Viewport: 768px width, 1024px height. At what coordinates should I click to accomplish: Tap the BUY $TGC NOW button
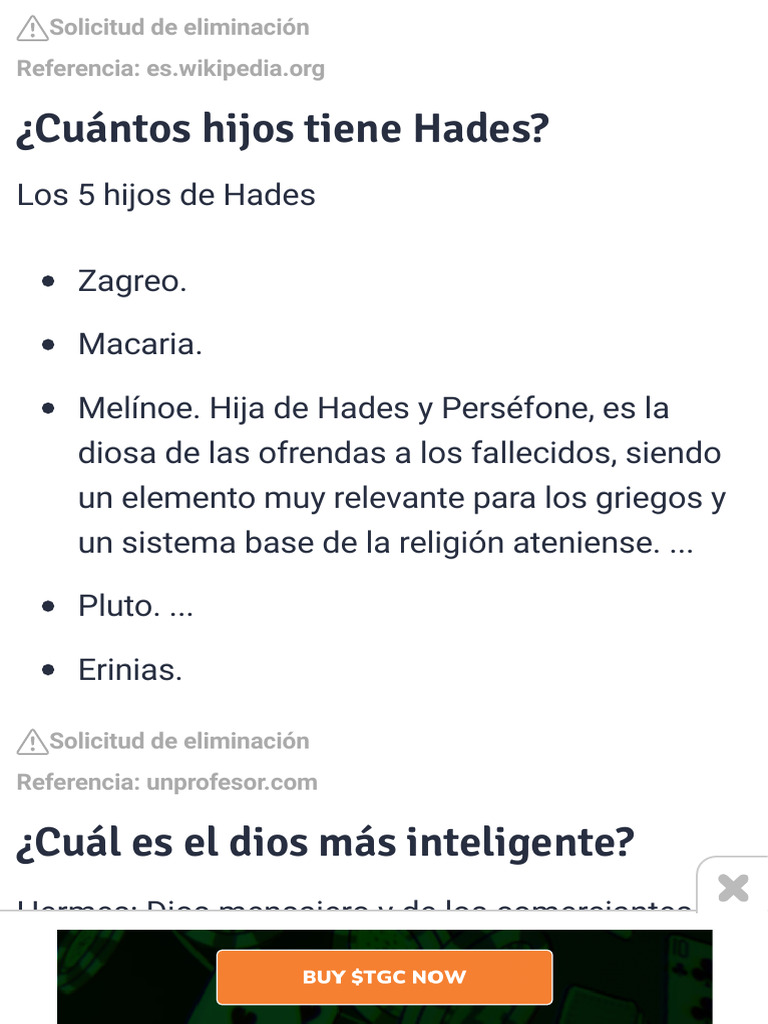[385, 977]
